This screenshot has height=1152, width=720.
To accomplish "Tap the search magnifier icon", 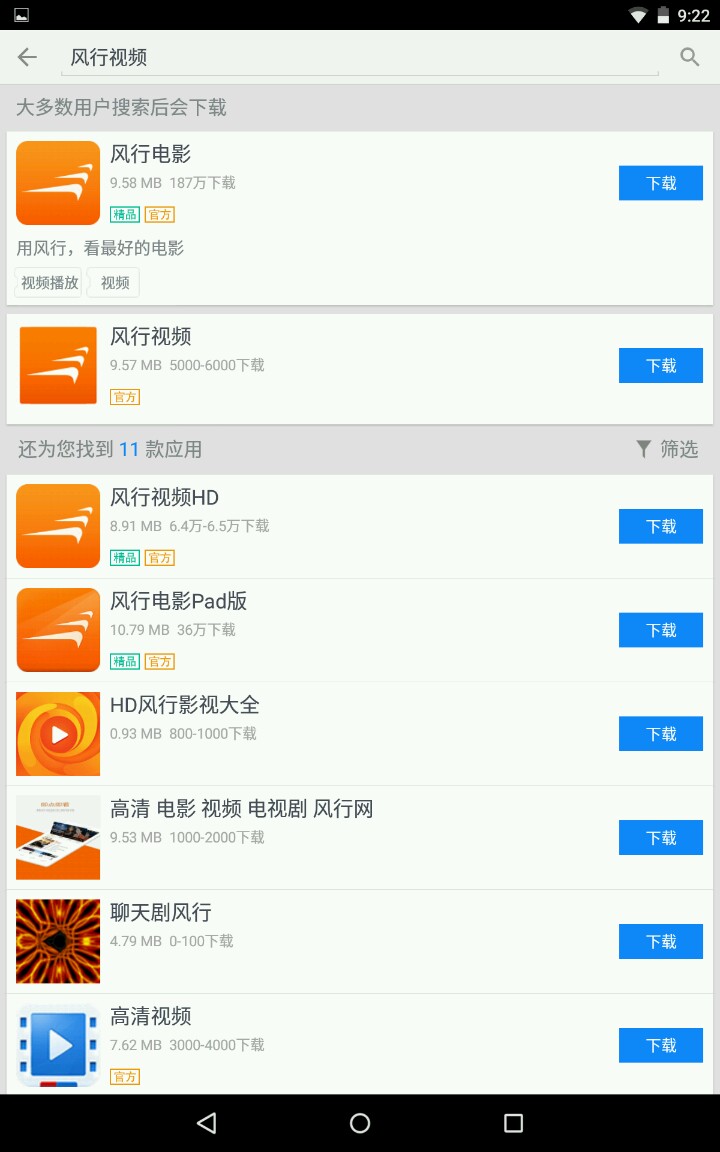I will pyautogui.click(x=689, y=57).
